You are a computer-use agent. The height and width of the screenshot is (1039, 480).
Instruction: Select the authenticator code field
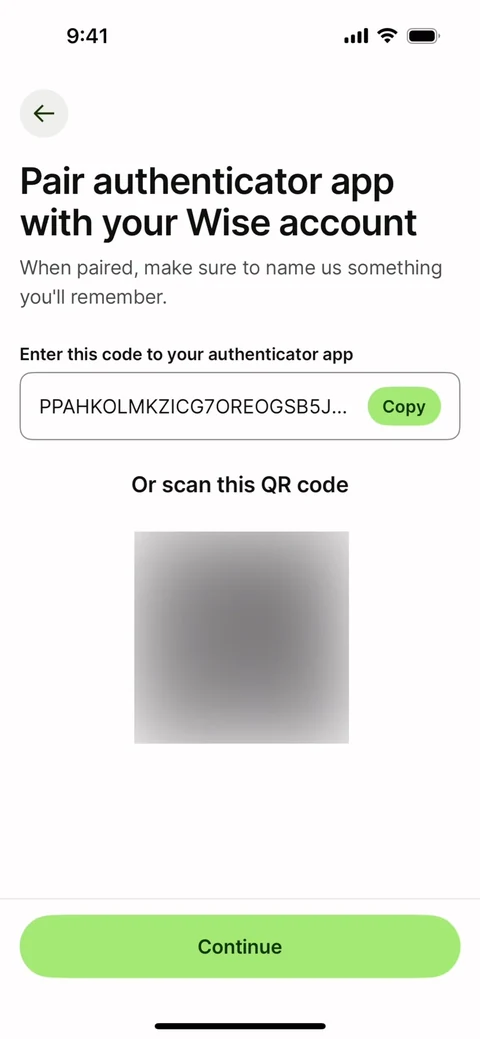coord(240,406)
